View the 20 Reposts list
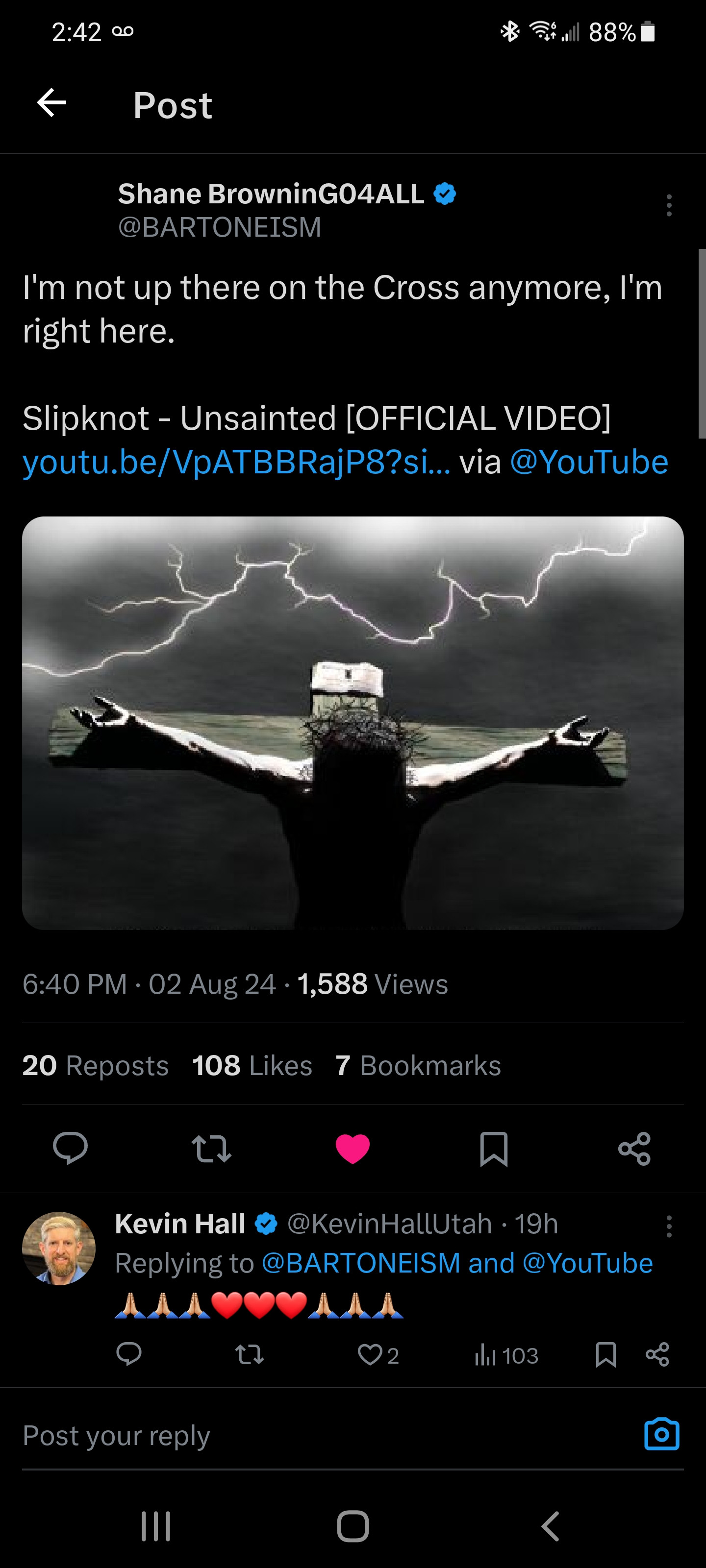 click(95, 1066)
